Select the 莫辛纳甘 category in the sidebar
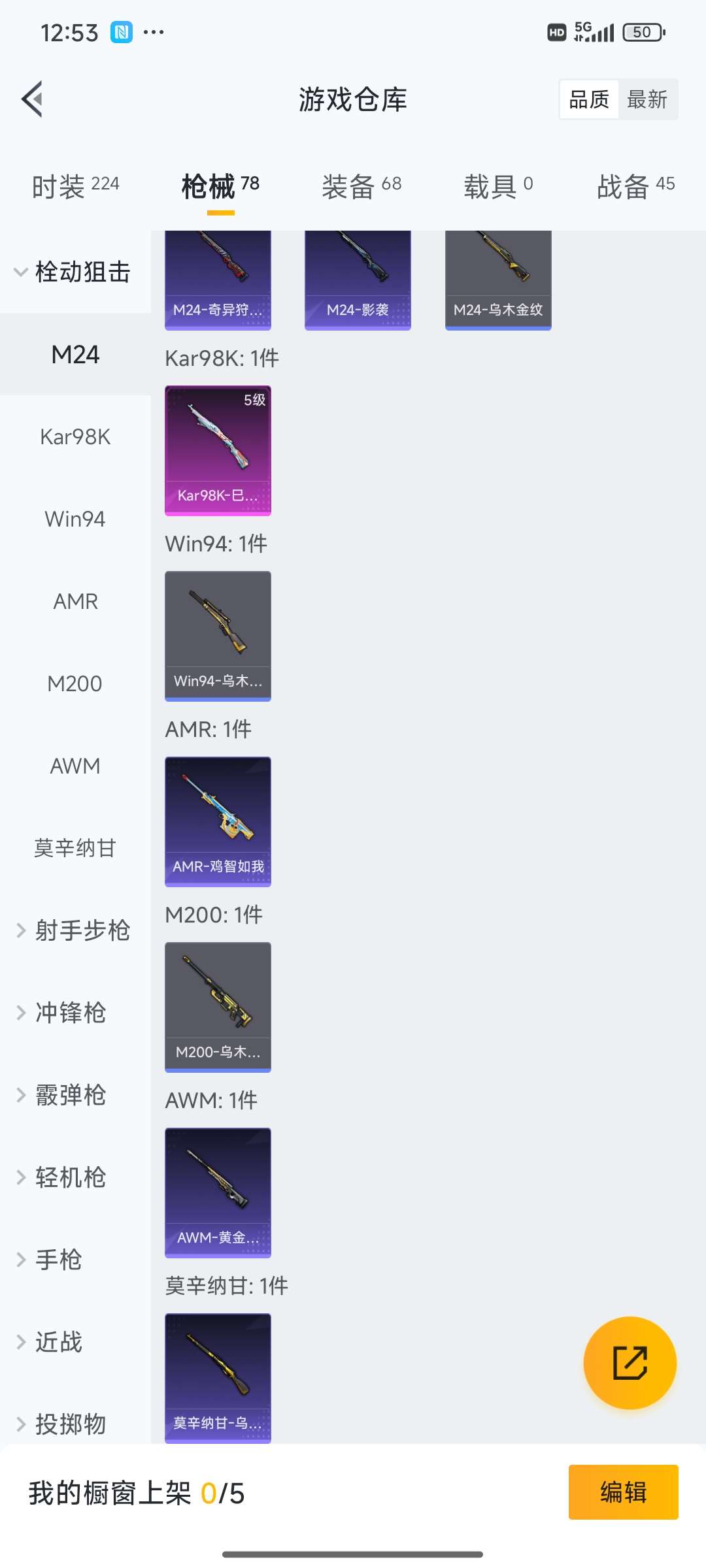The image size is (706, 1568). coord(75,848)
